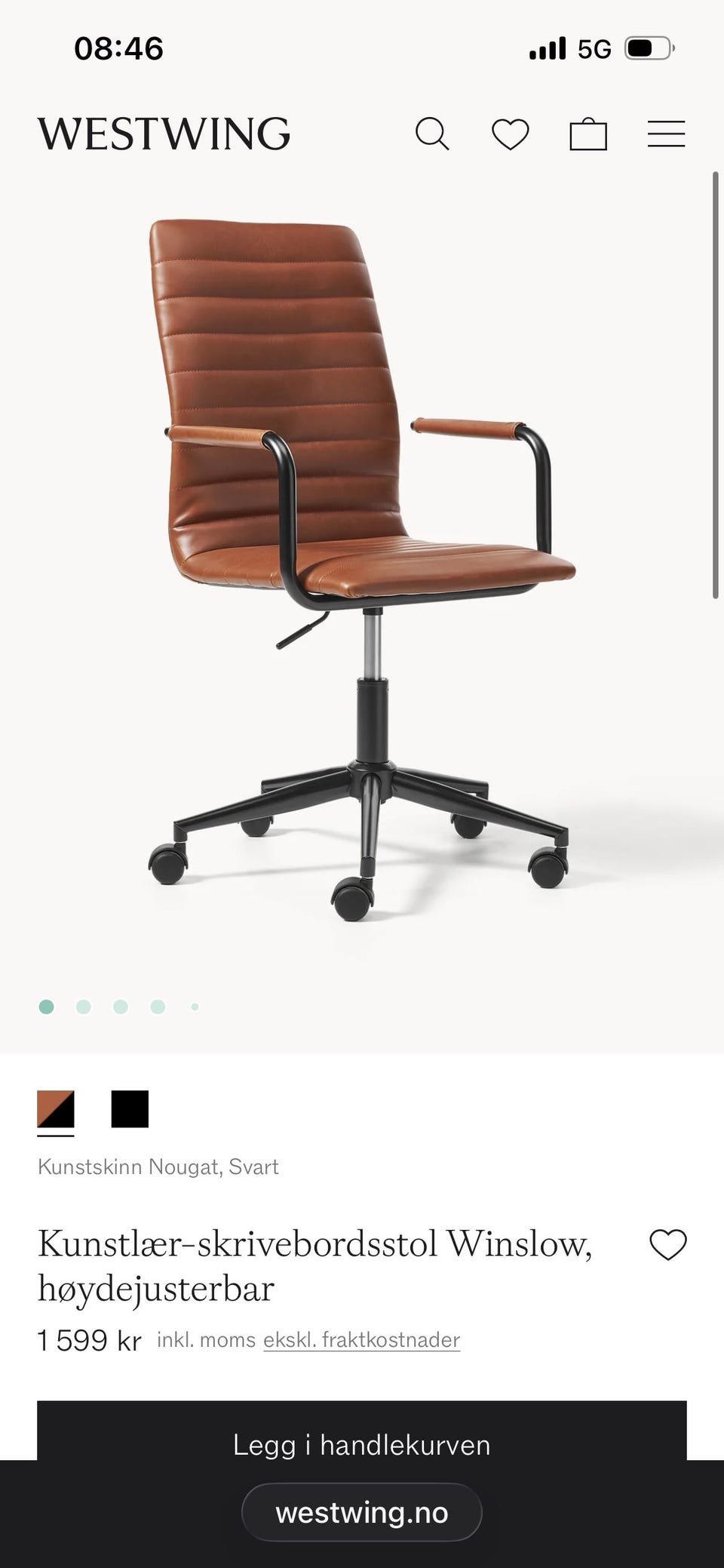Open the search icon in header

tap(432, 134)
